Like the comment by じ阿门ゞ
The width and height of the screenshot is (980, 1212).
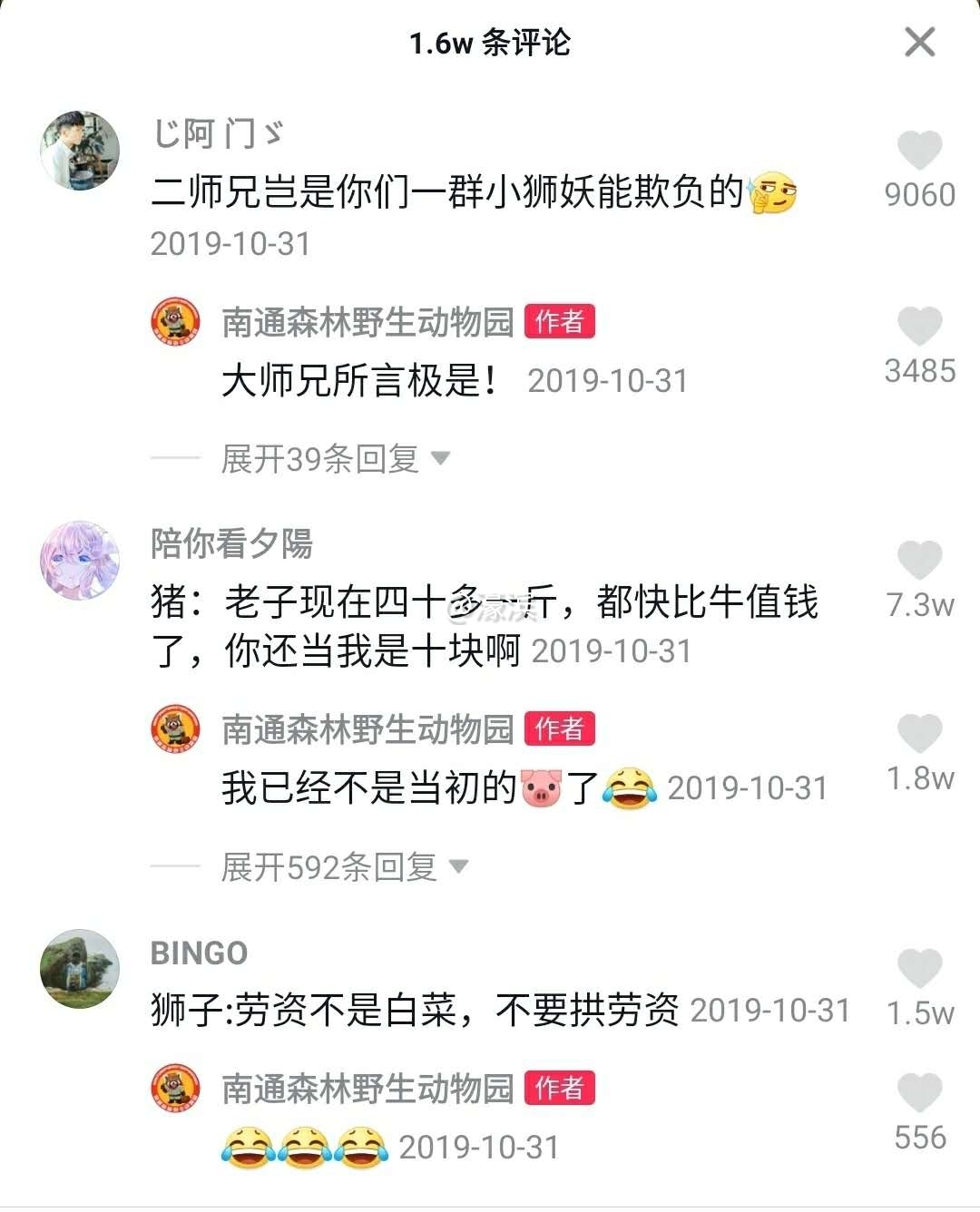[919, 151]
